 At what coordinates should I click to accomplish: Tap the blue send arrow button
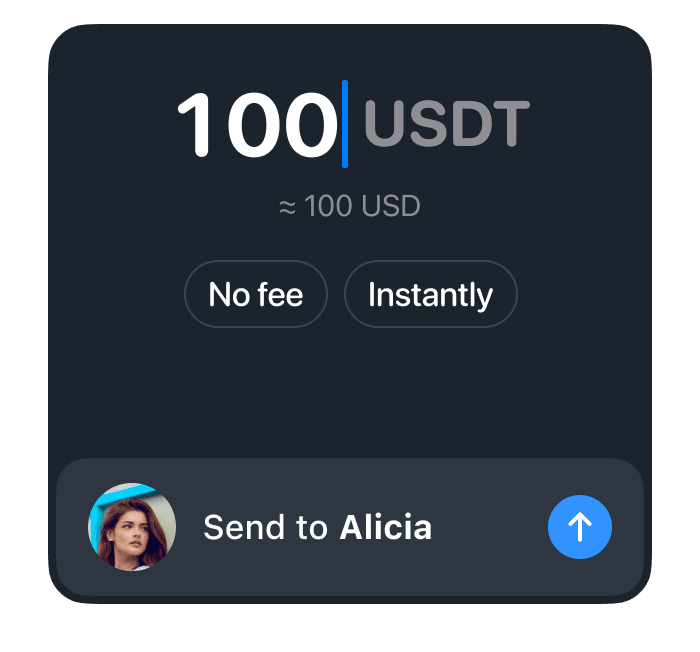coord(580,527)
